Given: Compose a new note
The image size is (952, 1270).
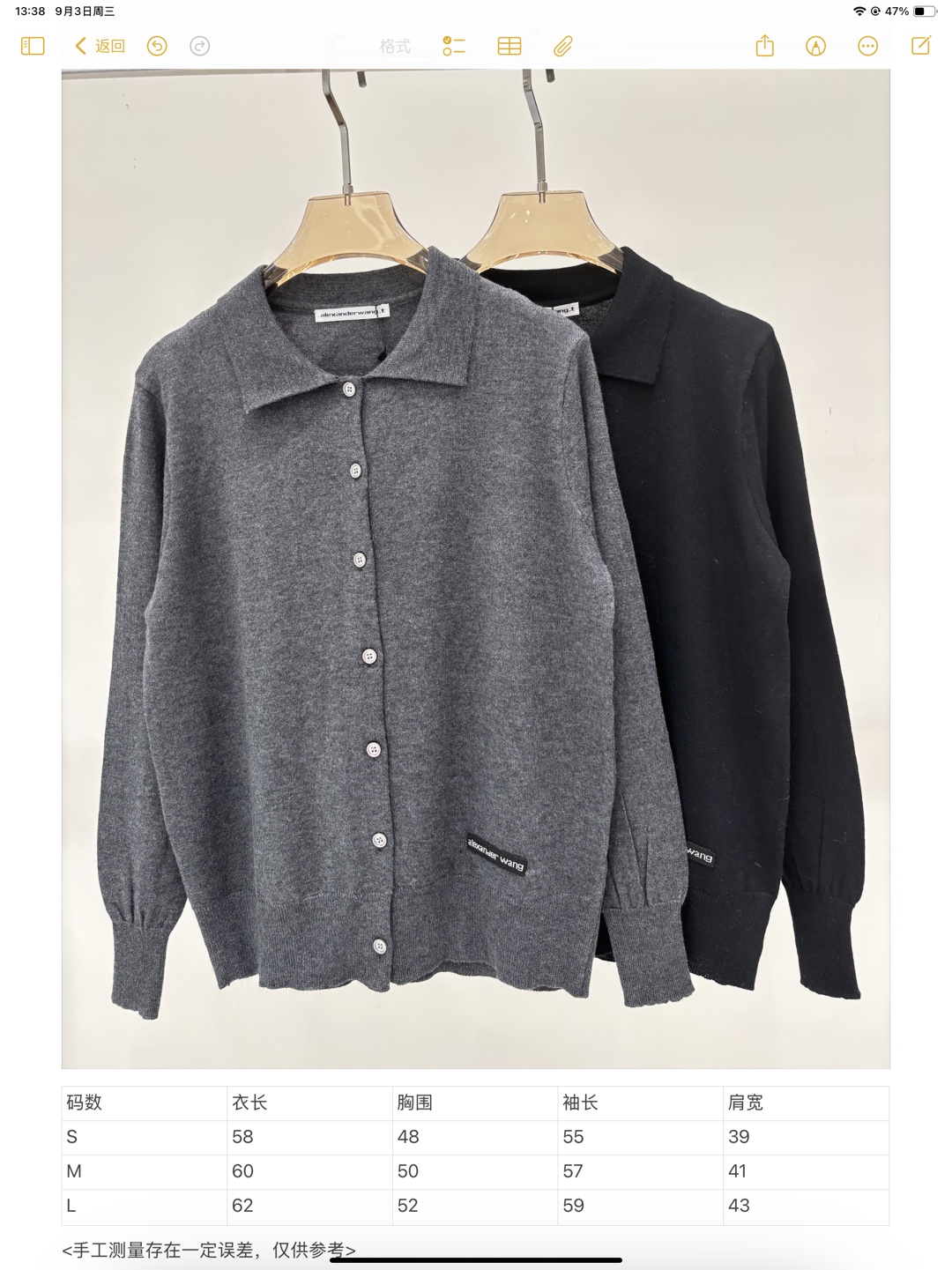Looking at the screenshot, I should coord(921,46).
